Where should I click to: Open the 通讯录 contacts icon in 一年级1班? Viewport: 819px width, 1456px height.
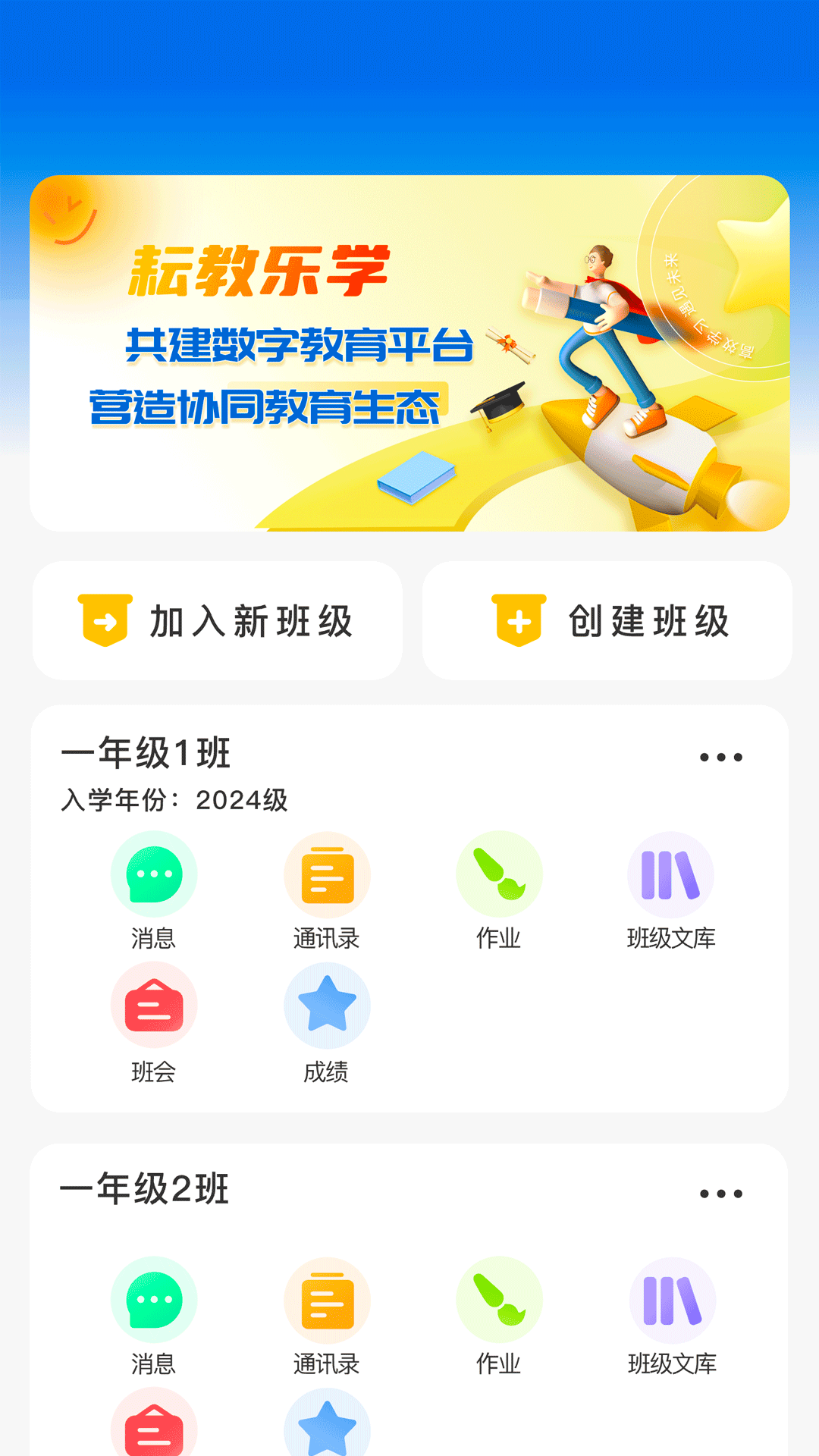(327, 874)
